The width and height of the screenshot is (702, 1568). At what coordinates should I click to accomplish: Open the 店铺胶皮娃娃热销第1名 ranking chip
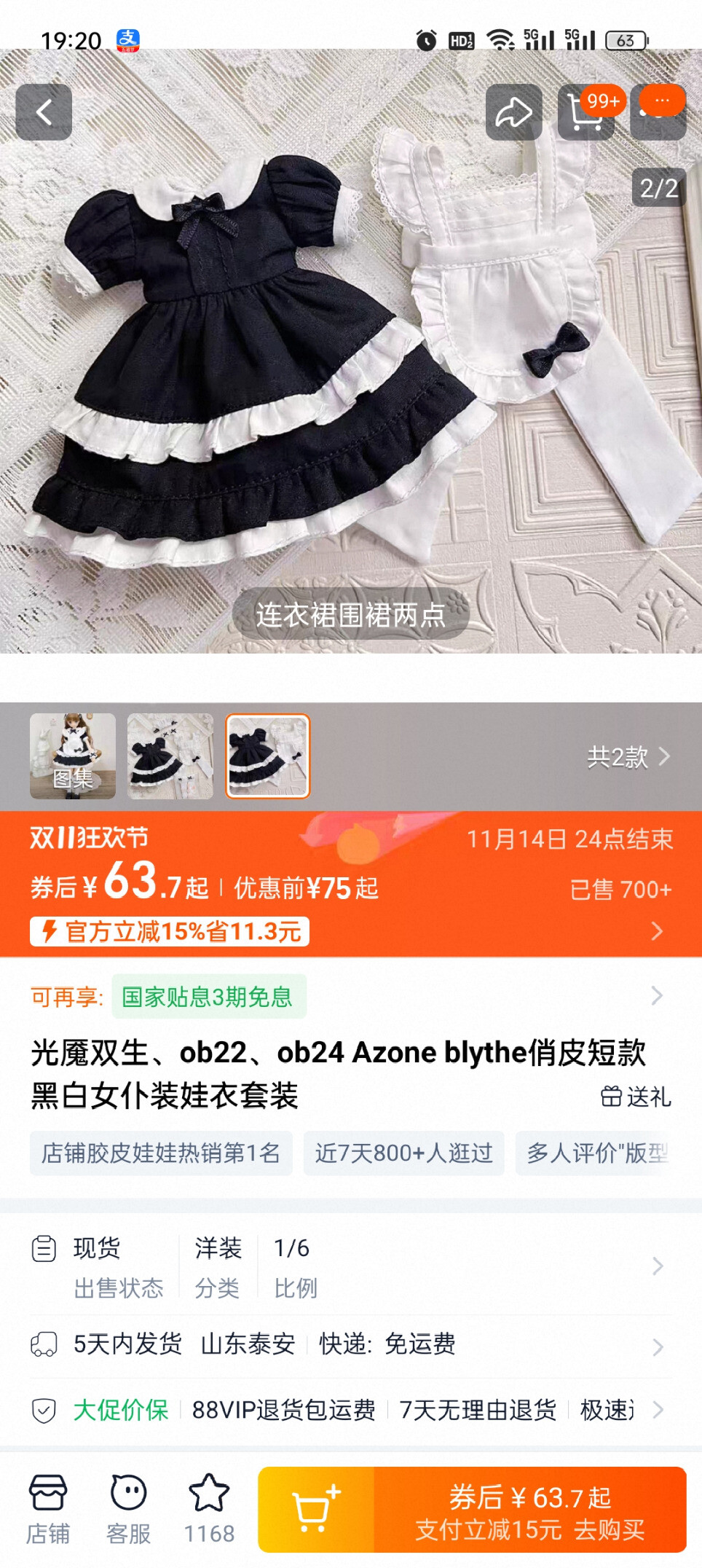tap(161, 1153)
